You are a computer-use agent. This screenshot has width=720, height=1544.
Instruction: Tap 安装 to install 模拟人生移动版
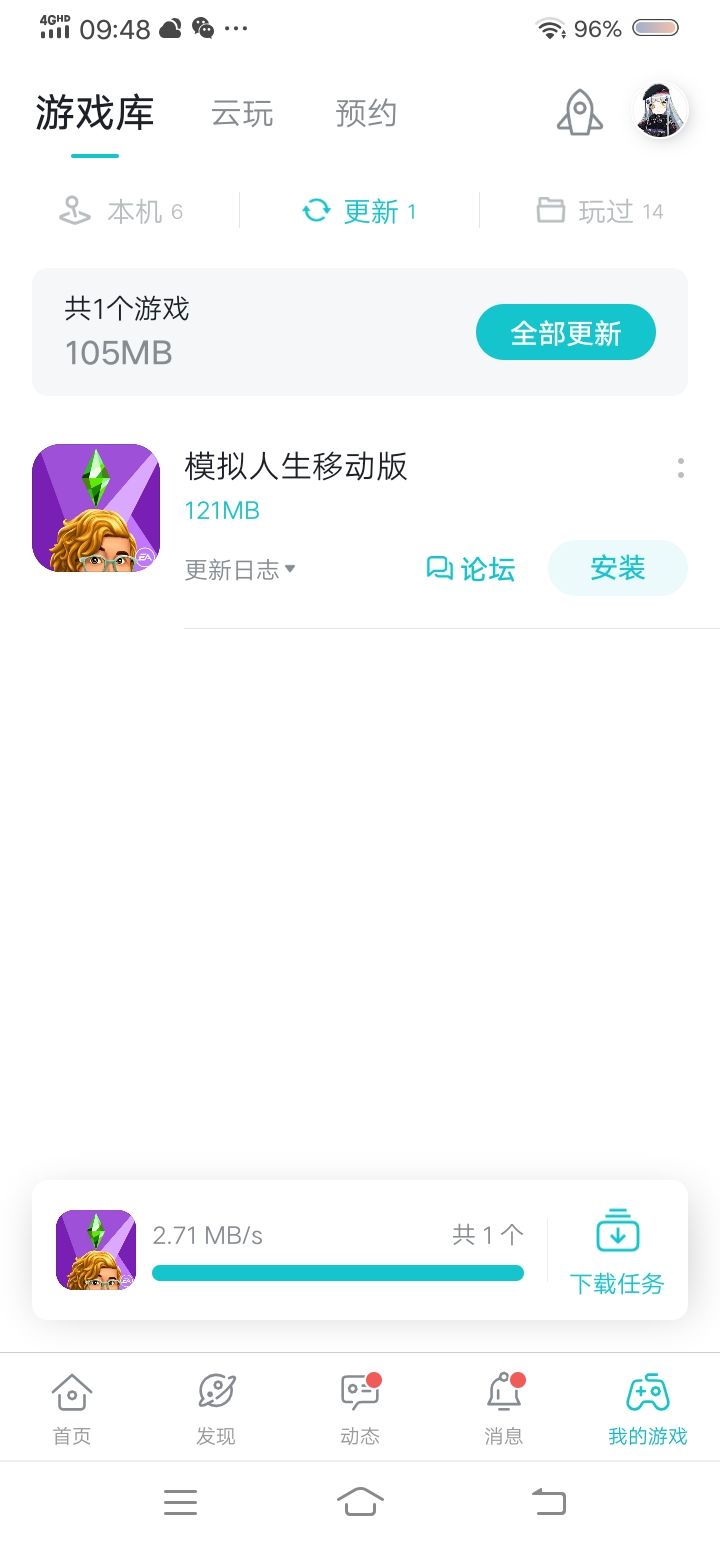click(x=618, y=568)
